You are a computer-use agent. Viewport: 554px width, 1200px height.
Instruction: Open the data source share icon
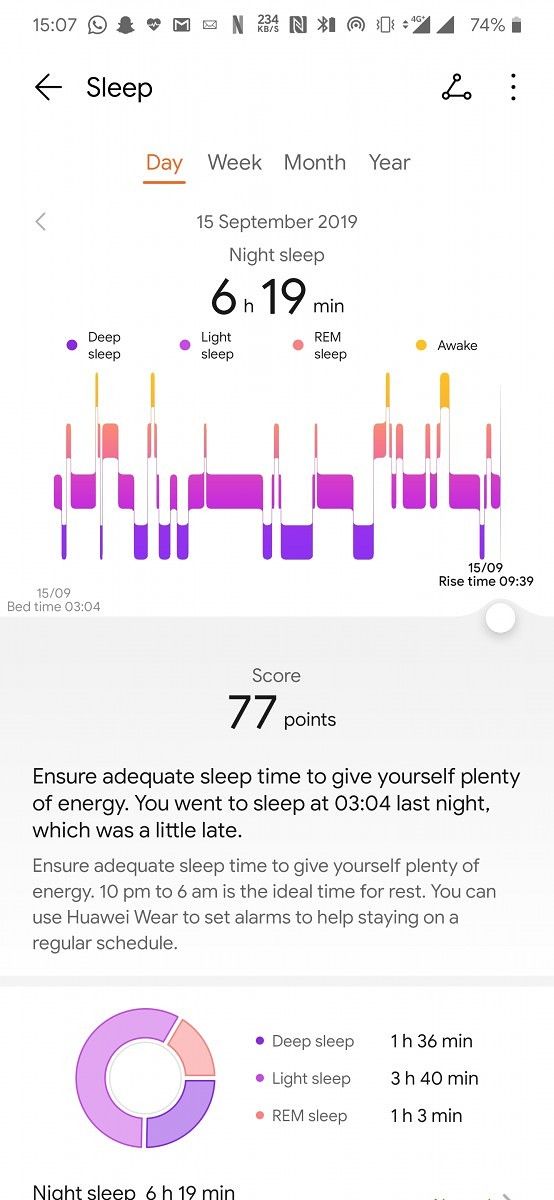click(x=457, y=88)
